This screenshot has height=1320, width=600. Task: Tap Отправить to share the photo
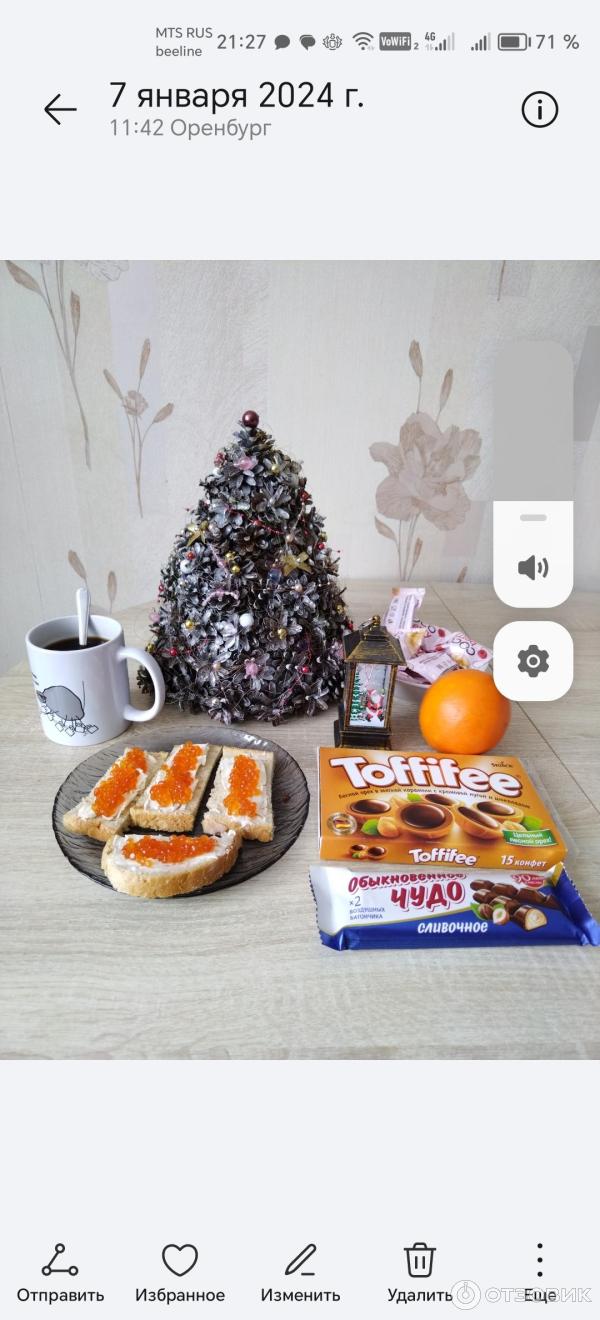60,1272
